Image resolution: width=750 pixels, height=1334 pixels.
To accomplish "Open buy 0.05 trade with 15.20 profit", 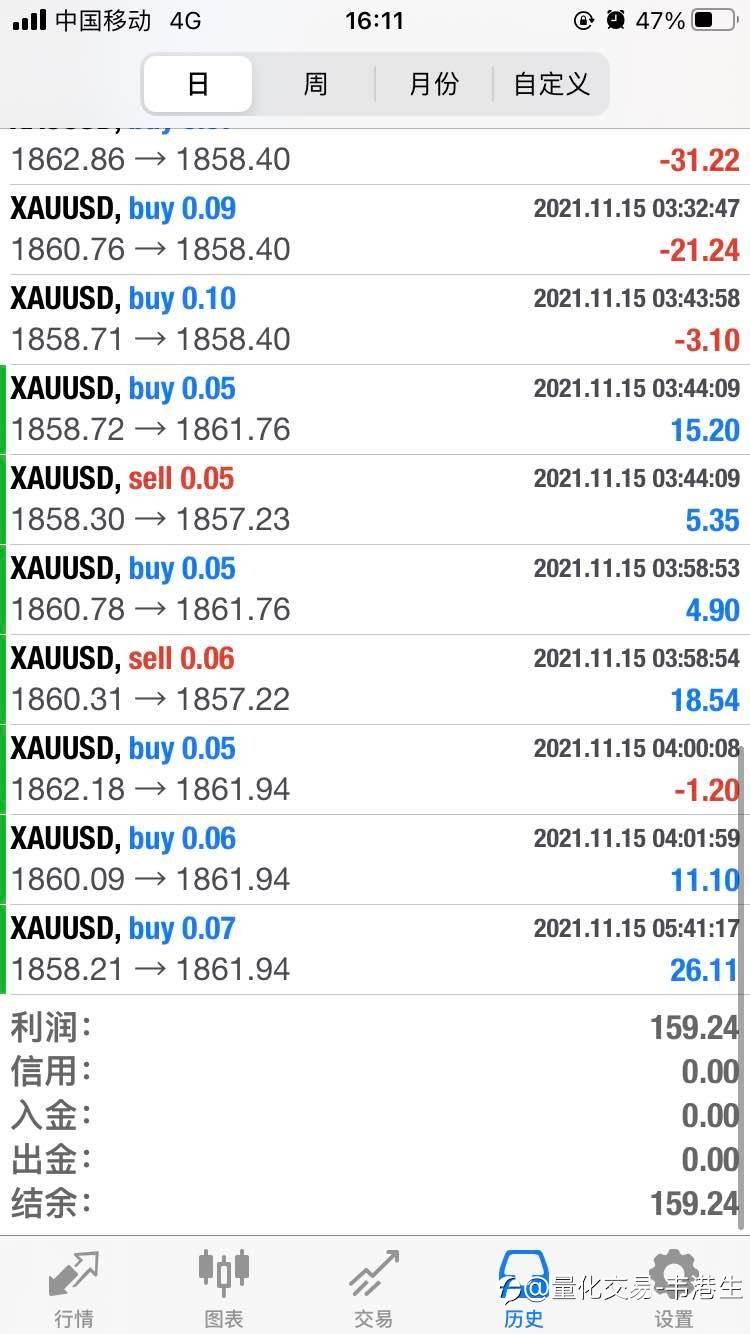I will click(375, 410).
